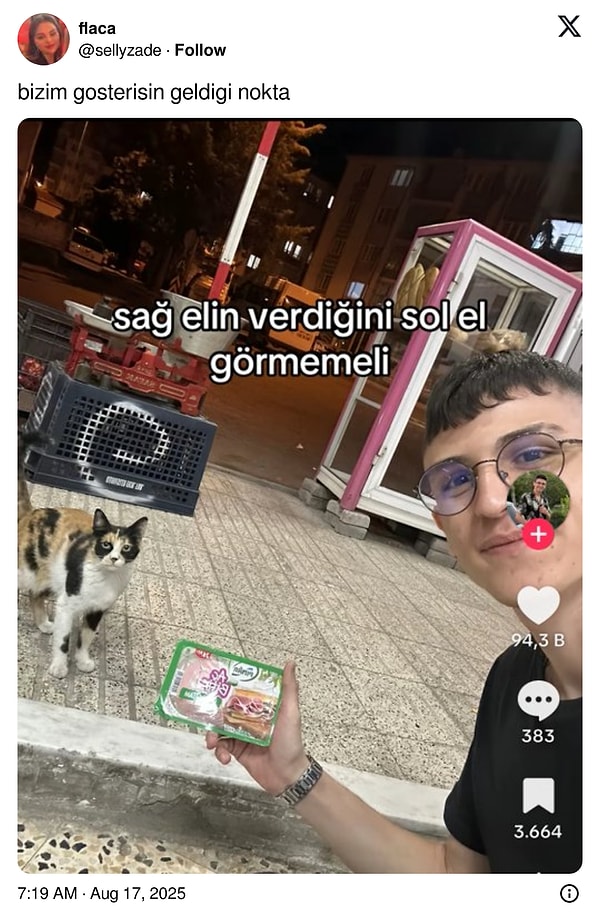The width and height of the screenshot is (600, 924).
Task: Open the tweet's attached image
Action: pyautogui.click(x=299, y=495)
